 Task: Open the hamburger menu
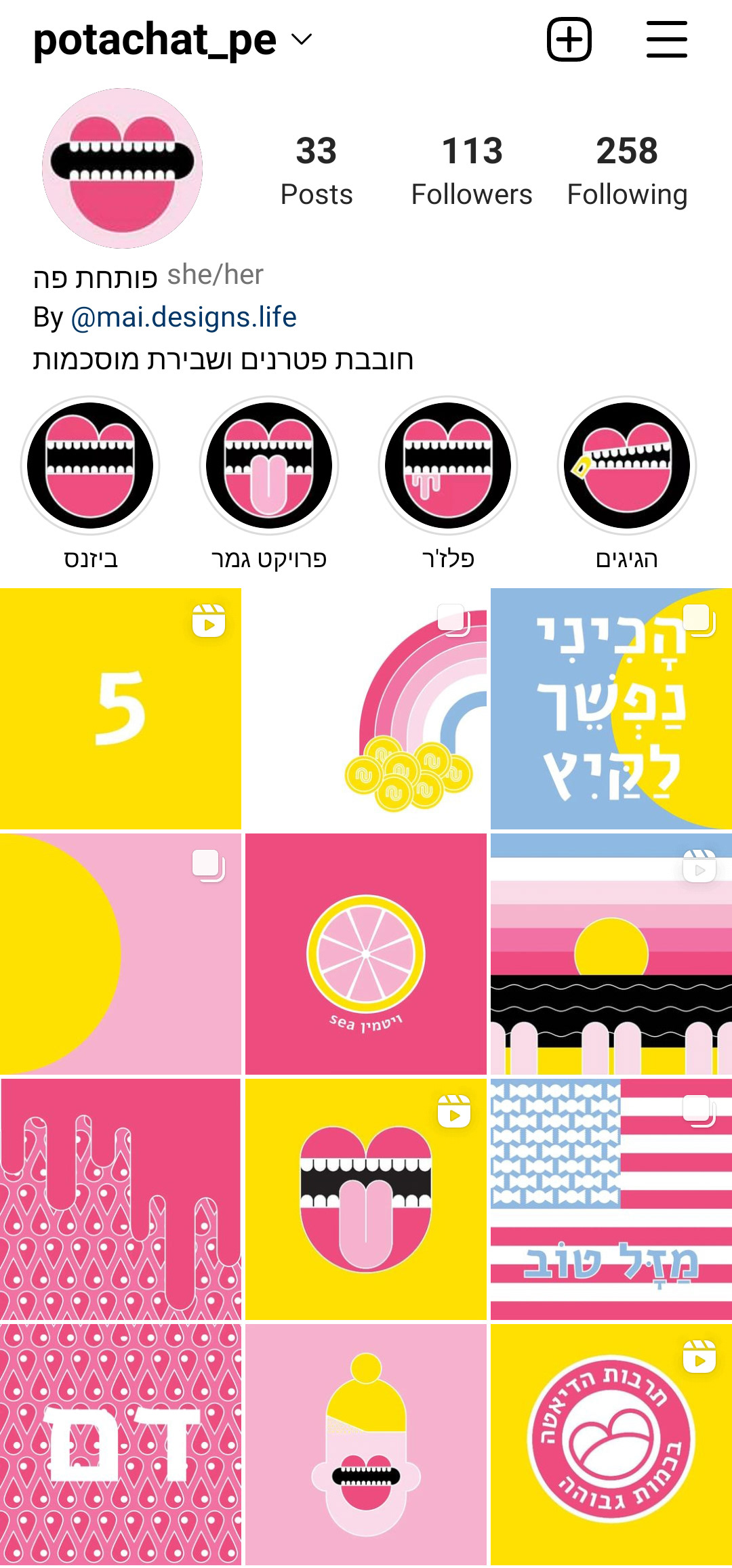click(x=666, y=40)
